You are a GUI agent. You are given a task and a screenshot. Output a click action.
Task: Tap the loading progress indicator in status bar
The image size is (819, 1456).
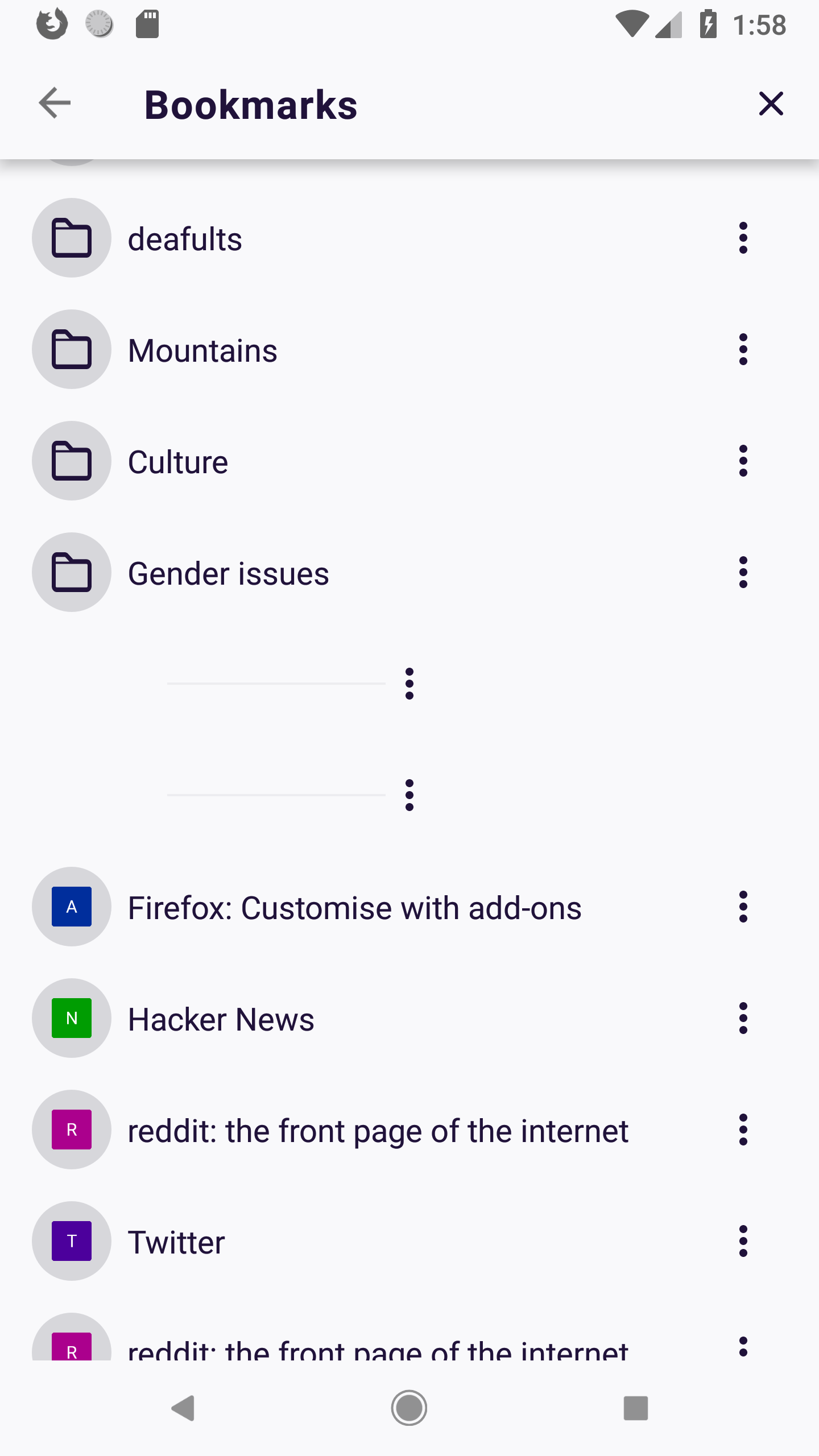tap(99, 24)
